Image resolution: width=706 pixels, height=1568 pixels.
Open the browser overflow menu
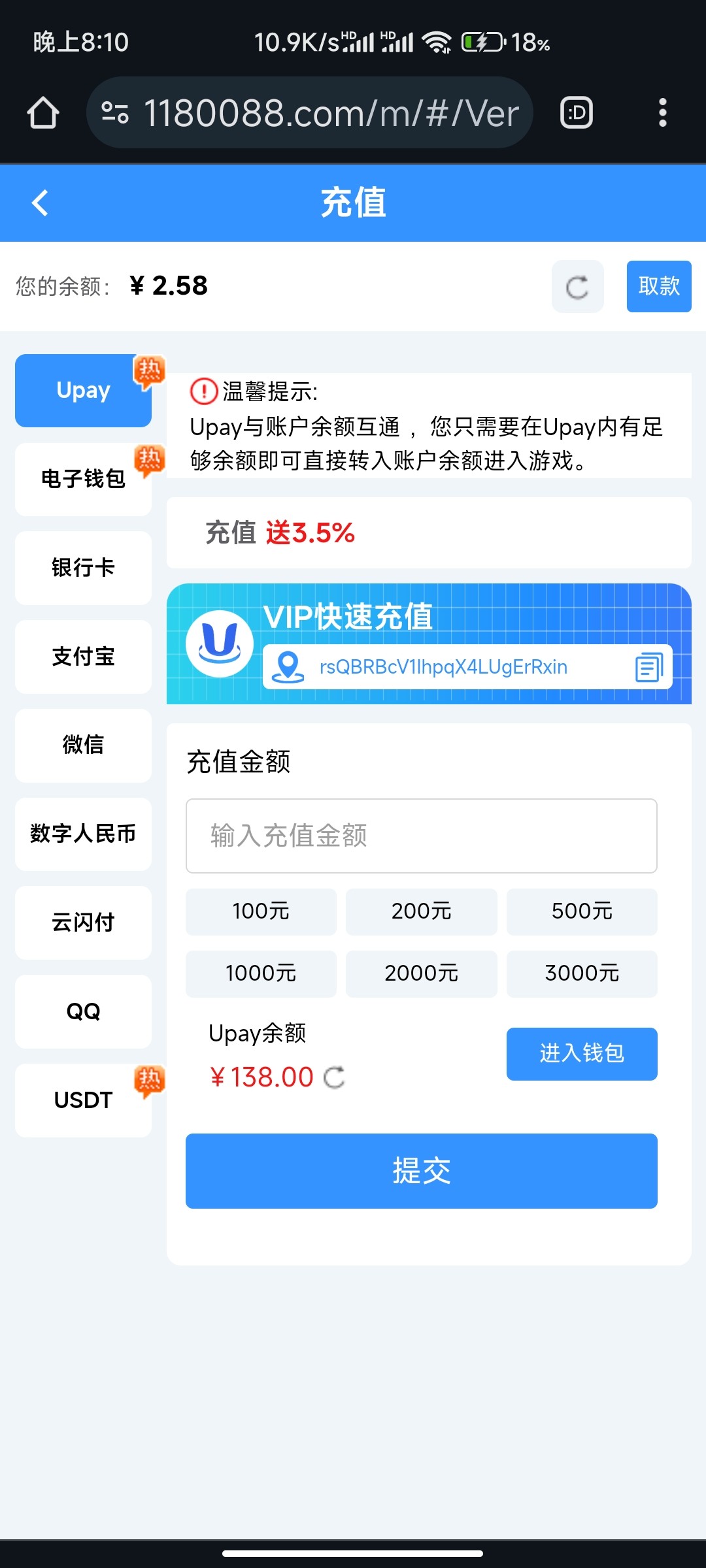(x=663, y=112)
